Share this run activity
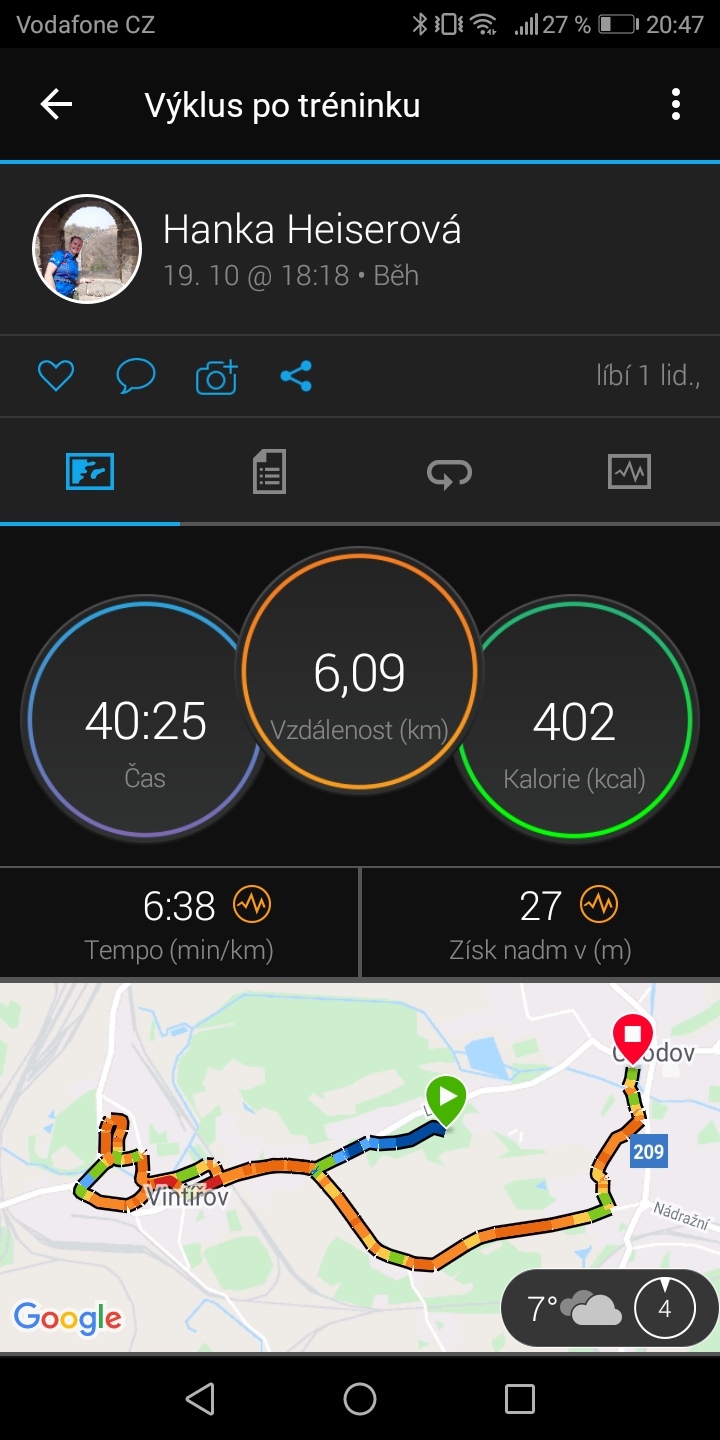 tap(296, 376)
